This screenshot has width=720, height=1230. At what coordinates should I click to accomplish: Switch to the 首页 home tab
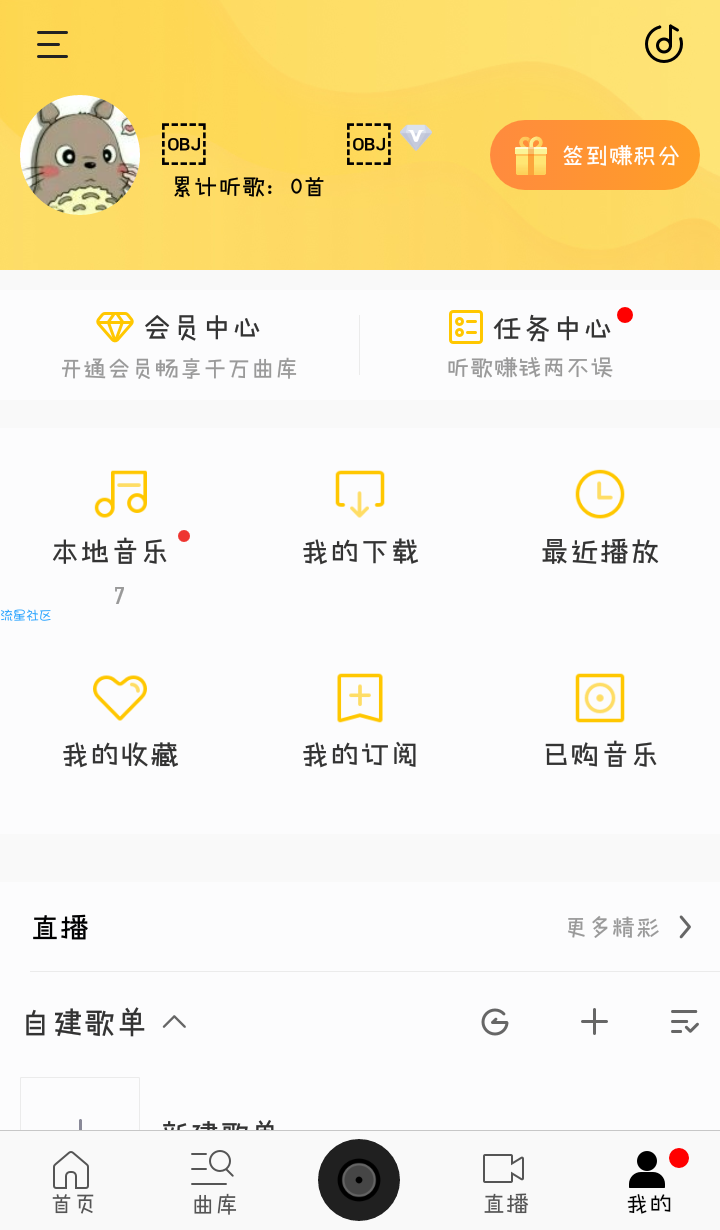pyautogui.click(x=72, y=1182)
